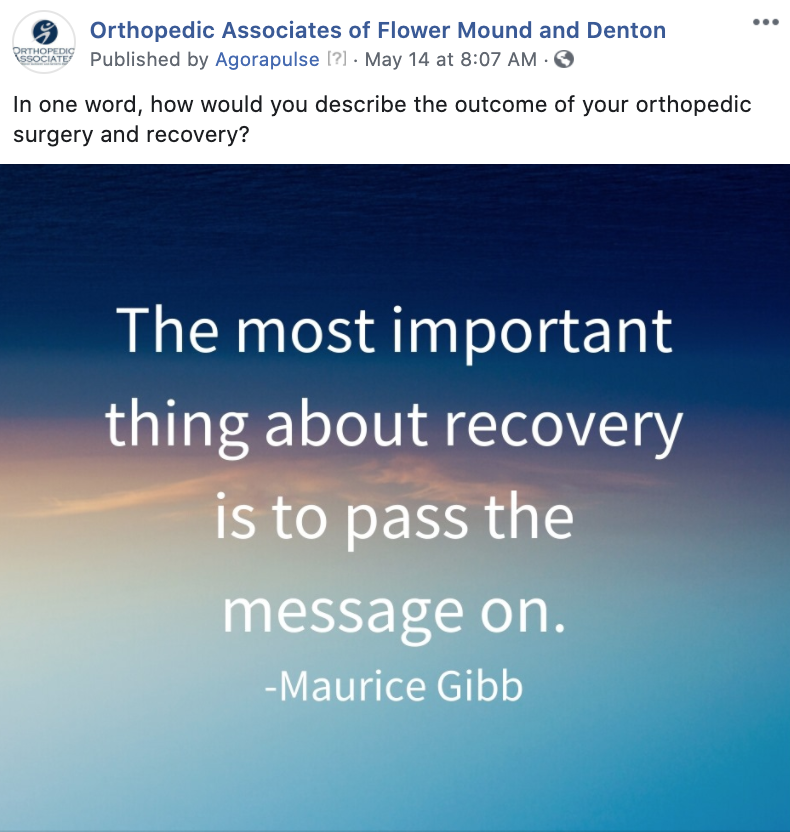The width and height of the screenshot is (790, 832).
Task: Open the Maurice Gibb quote image
Action: (395, 497)
